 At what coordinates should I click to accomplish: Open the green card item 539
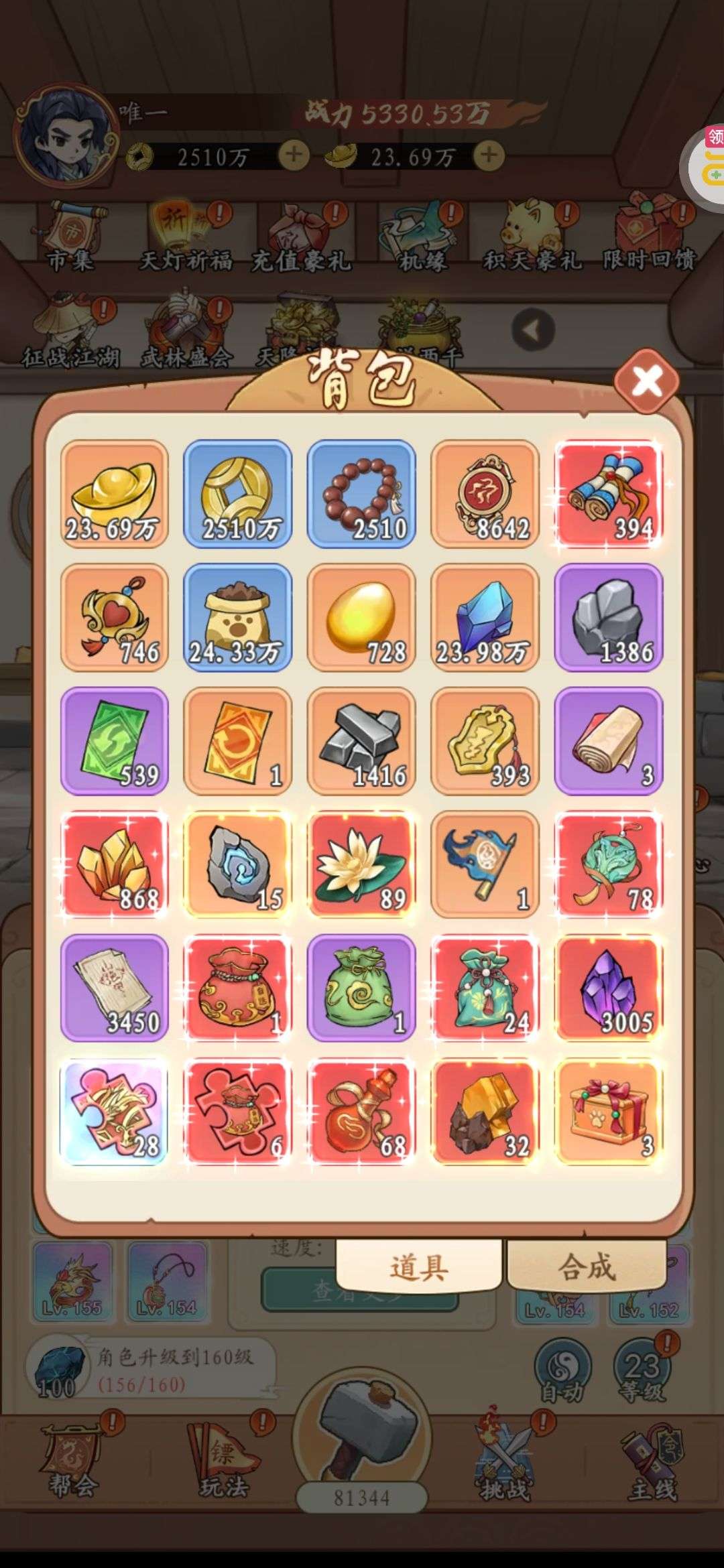tap(114, 740)
